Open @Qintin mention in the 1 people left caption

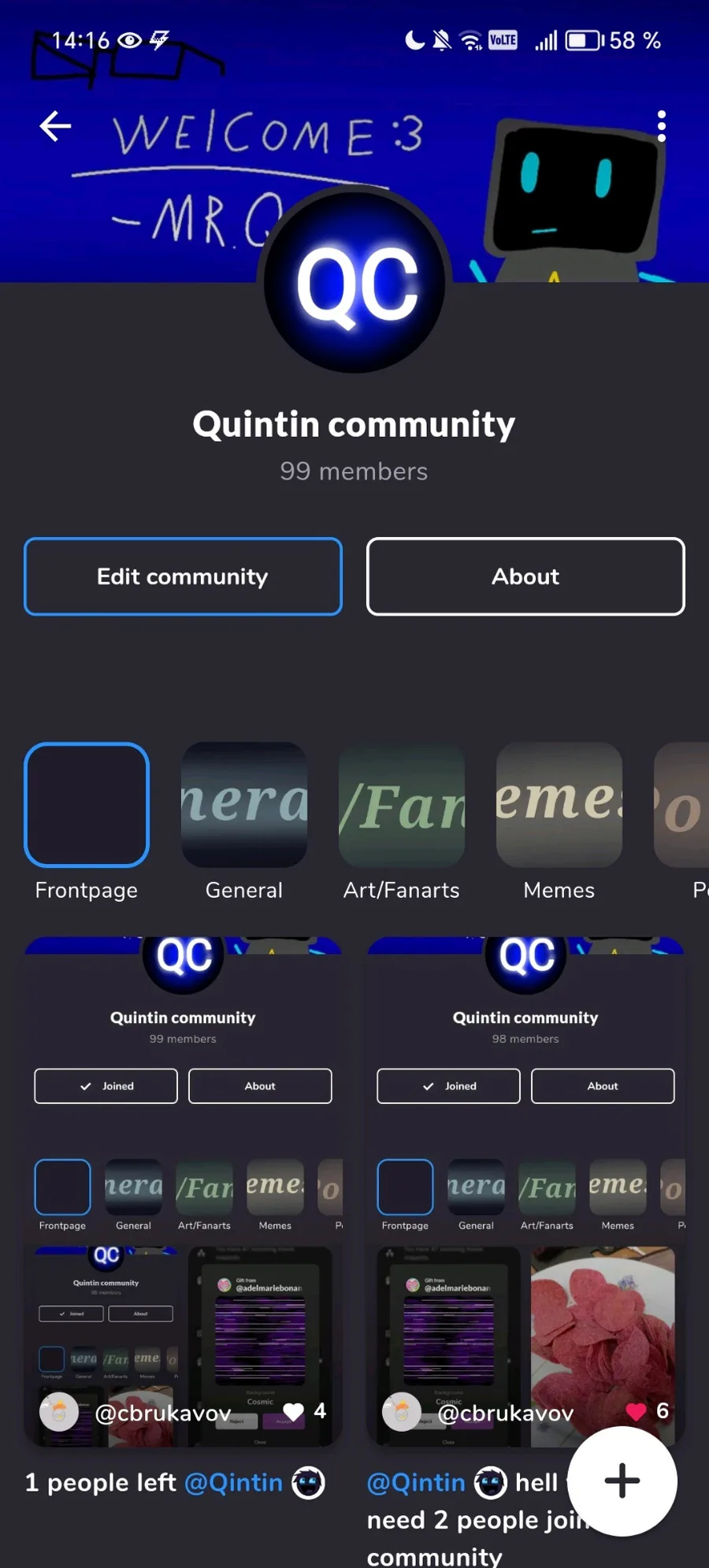pyautogui.click(x=233, y=1483)
